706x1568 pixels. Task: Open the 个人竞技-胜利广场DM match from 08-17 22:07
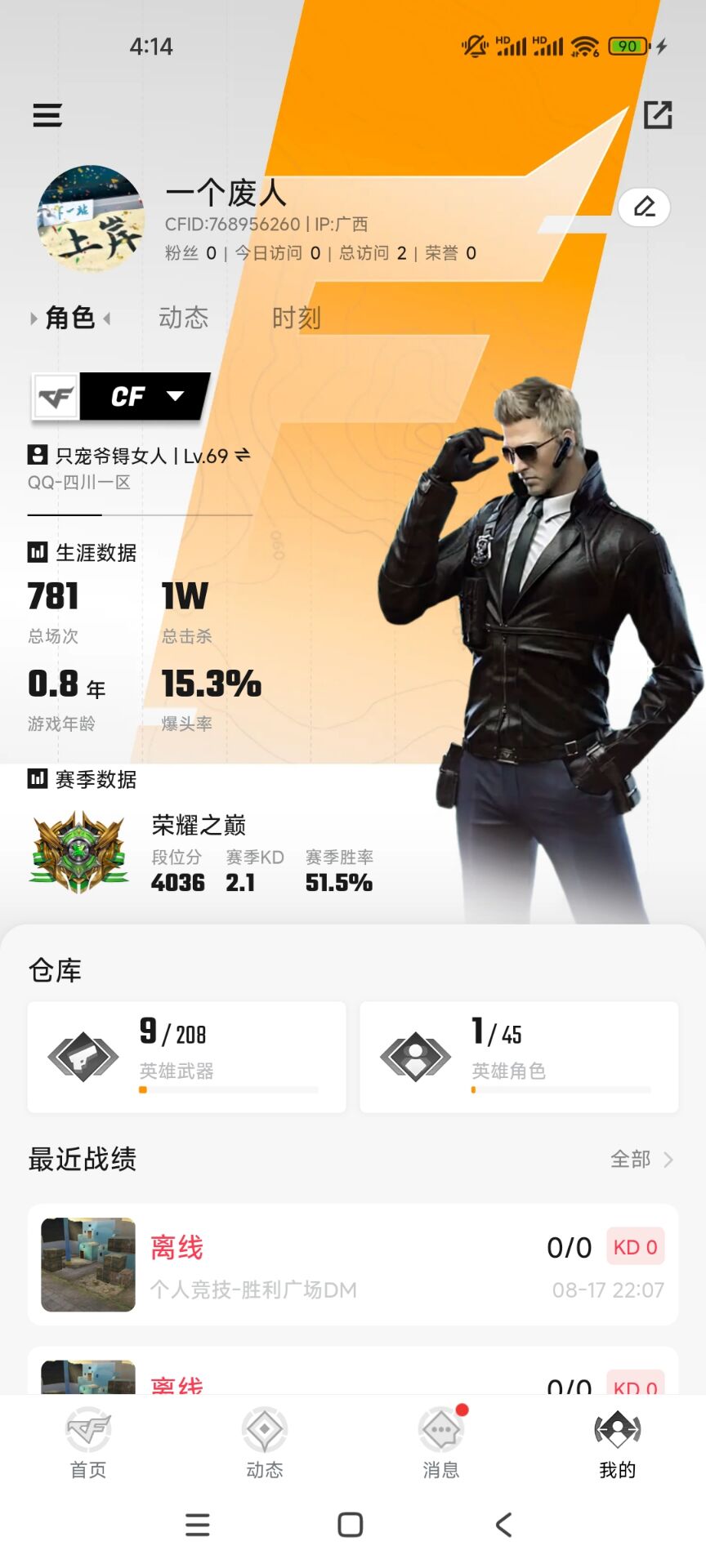point(353,1264)
